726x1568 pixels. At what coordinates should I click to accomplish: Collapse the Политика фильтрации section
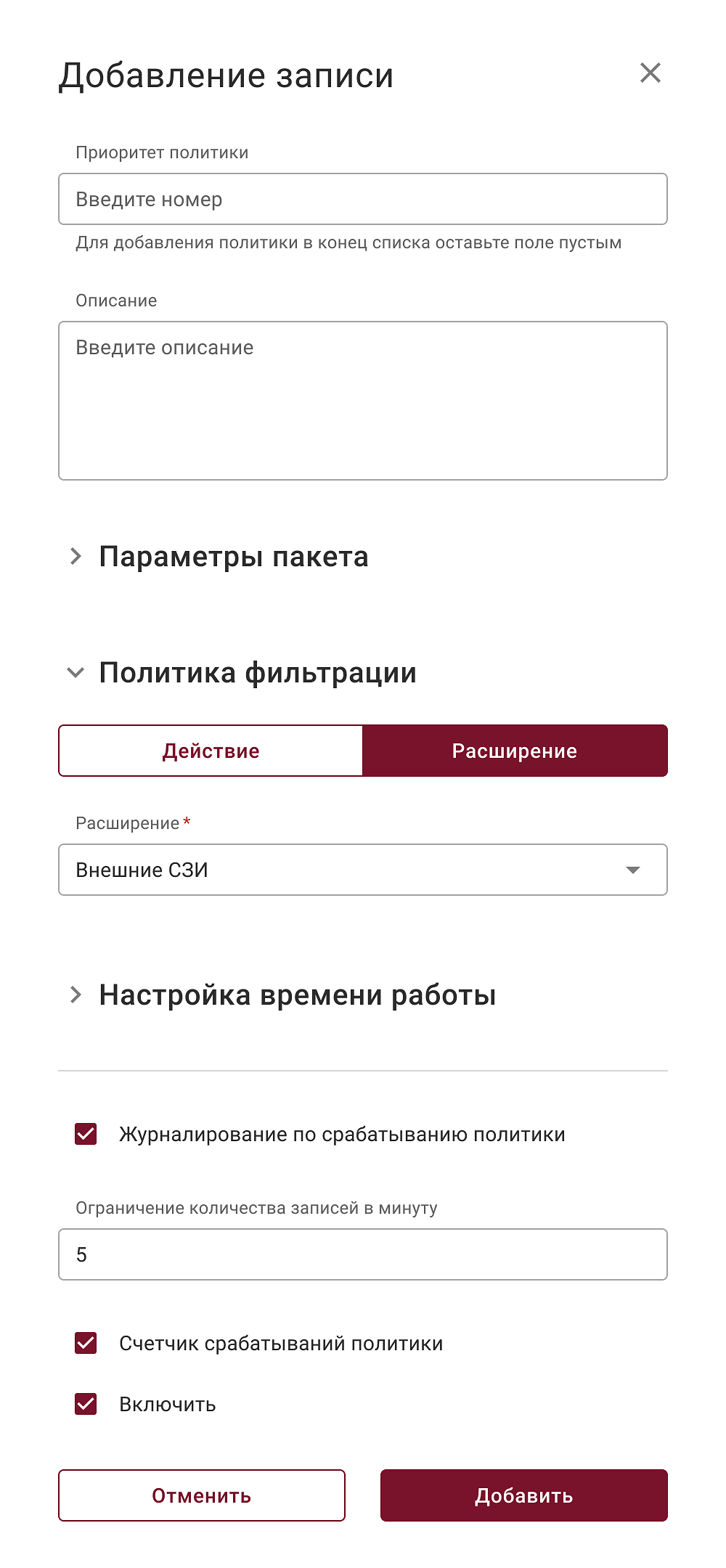[76, 673]
